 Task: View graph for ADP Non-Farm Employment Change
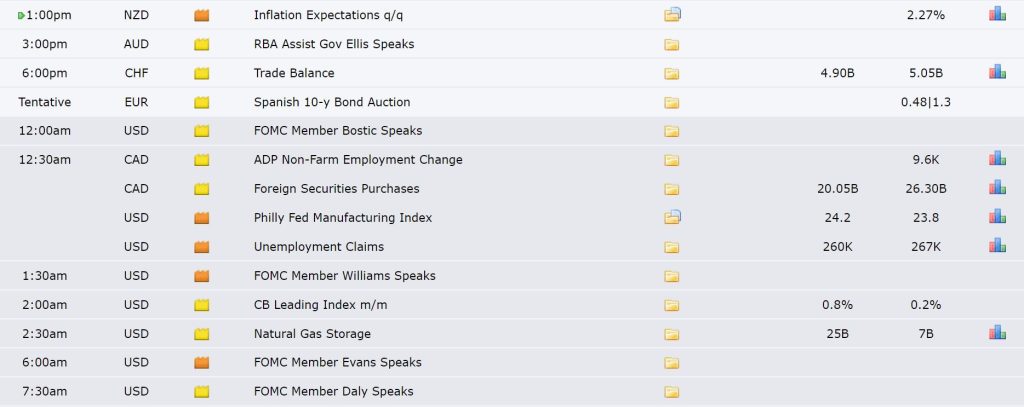[996, 159]
